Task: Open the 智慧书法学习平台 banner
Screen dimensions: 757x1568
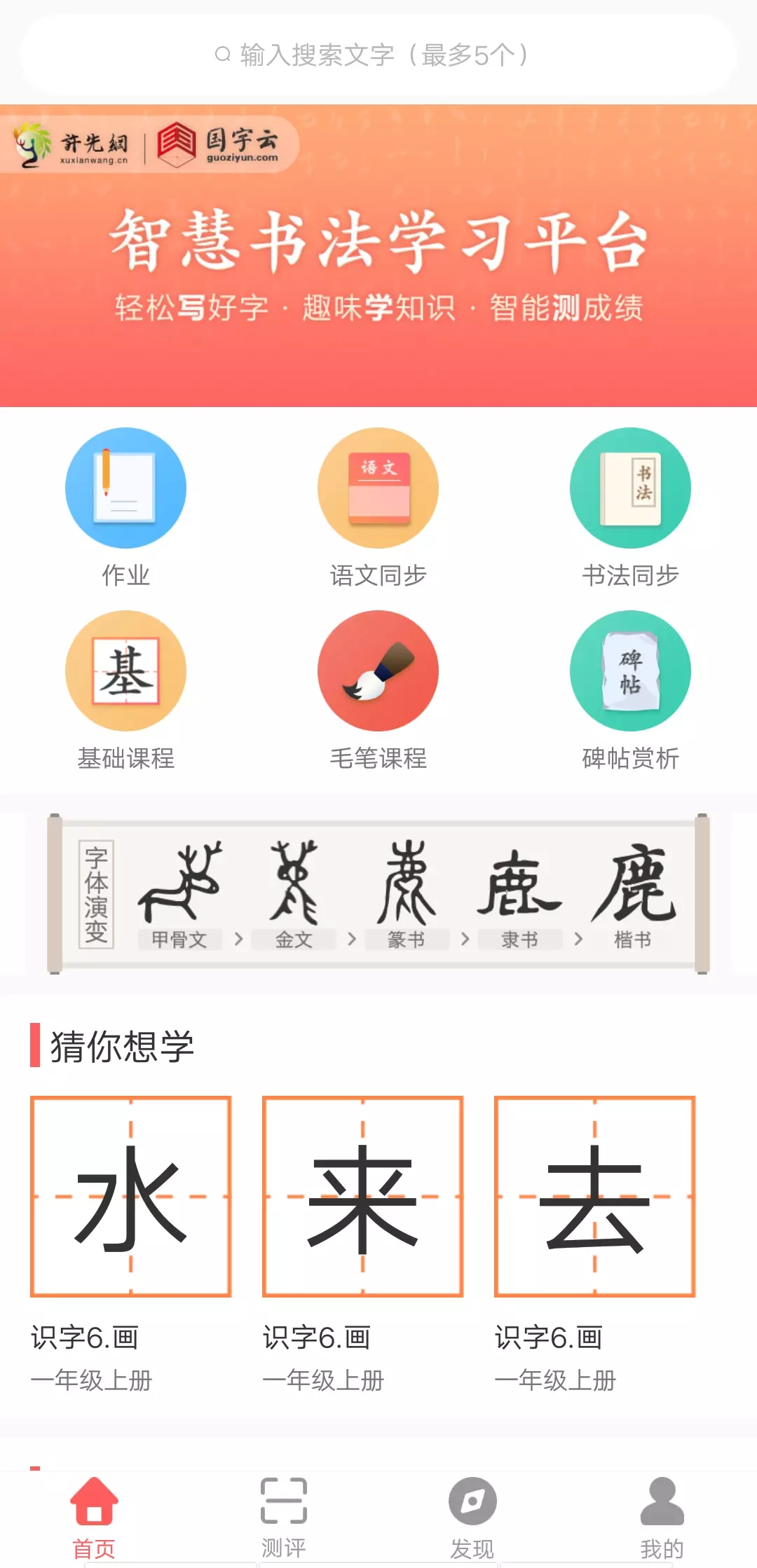Action: coord(378,256)
